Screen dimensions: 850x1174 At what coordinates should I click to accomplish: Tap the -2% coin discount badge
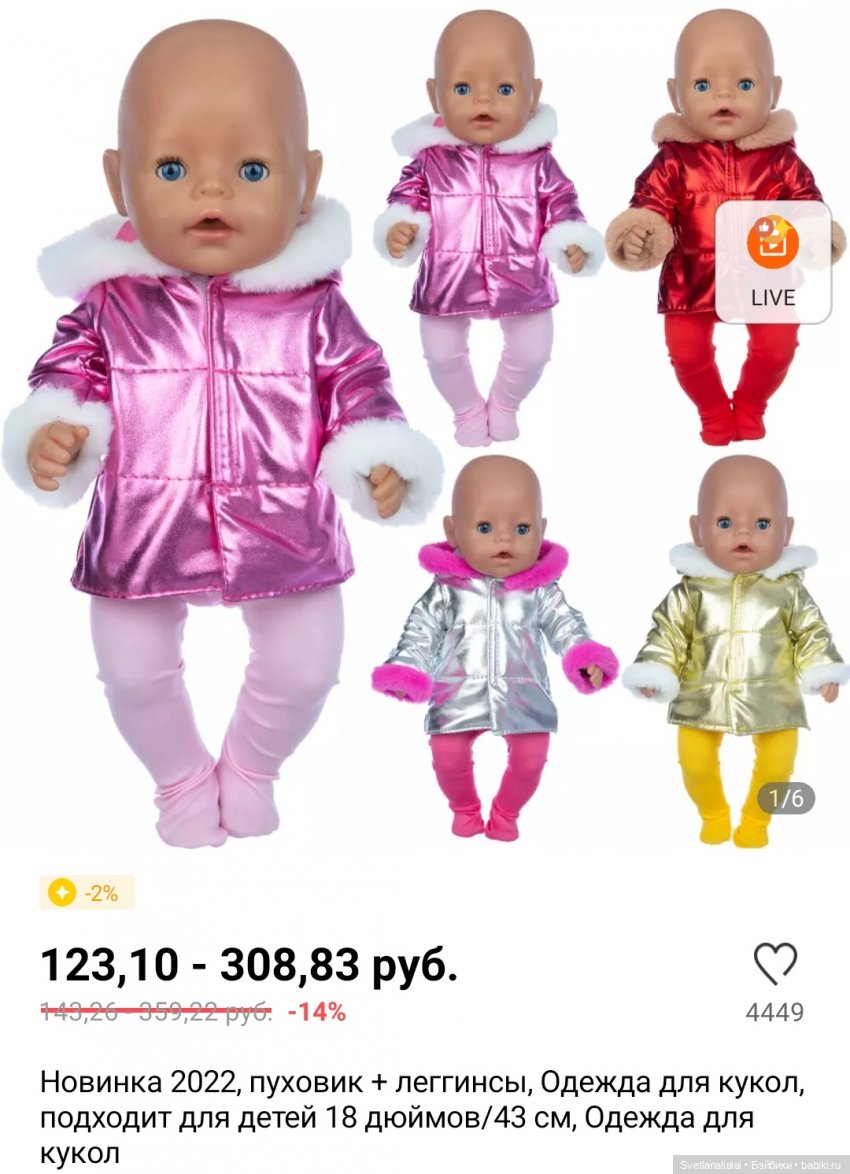tap(87, 893)
